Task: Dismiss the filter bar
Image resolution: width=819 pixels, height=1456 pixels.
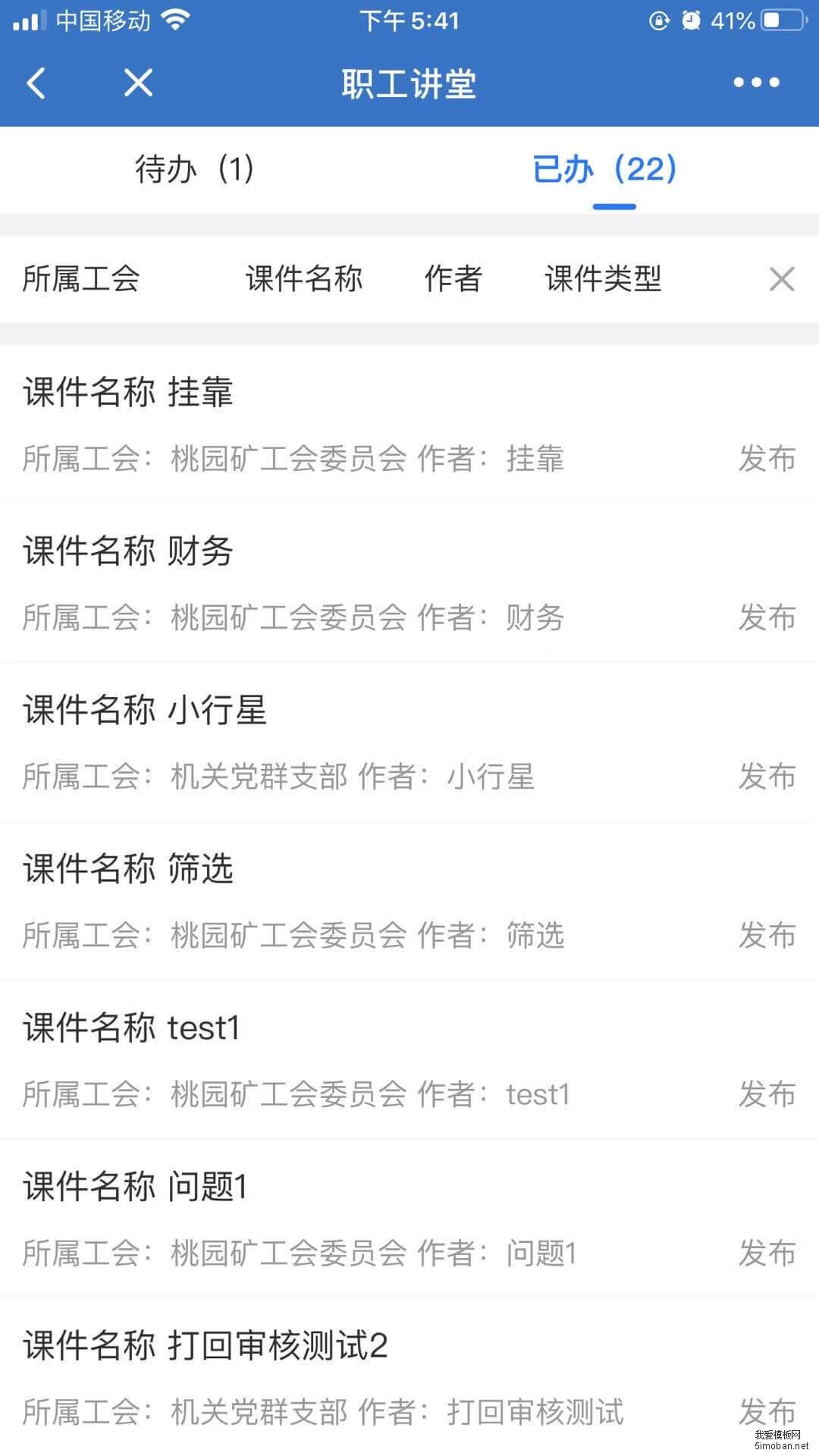Action: [x=782, y=279]
